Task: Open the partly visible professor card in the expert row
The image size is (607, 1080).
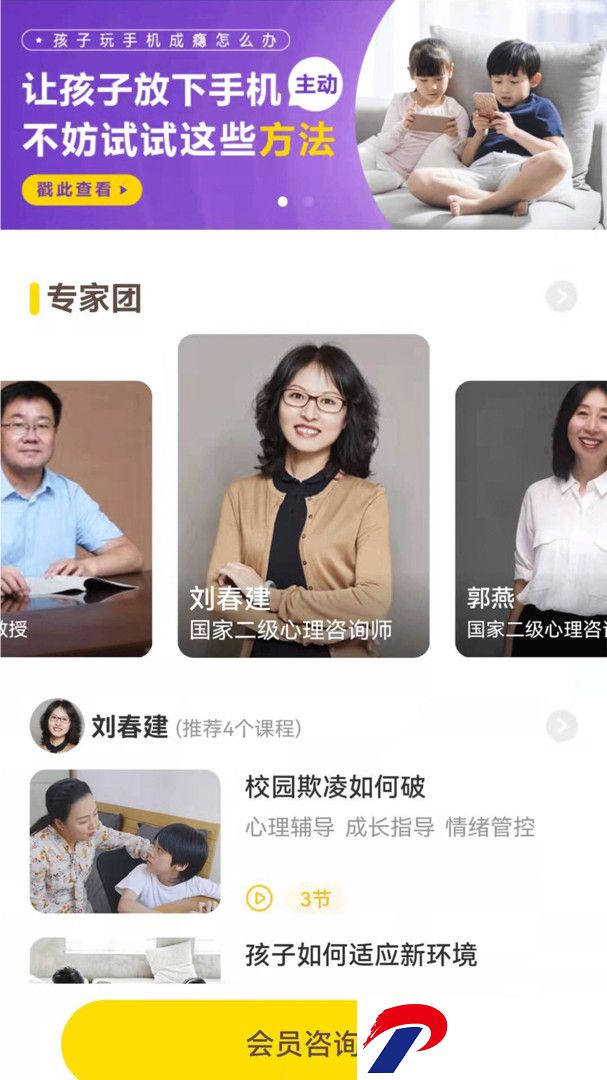Action: click(x=76, y=519)
